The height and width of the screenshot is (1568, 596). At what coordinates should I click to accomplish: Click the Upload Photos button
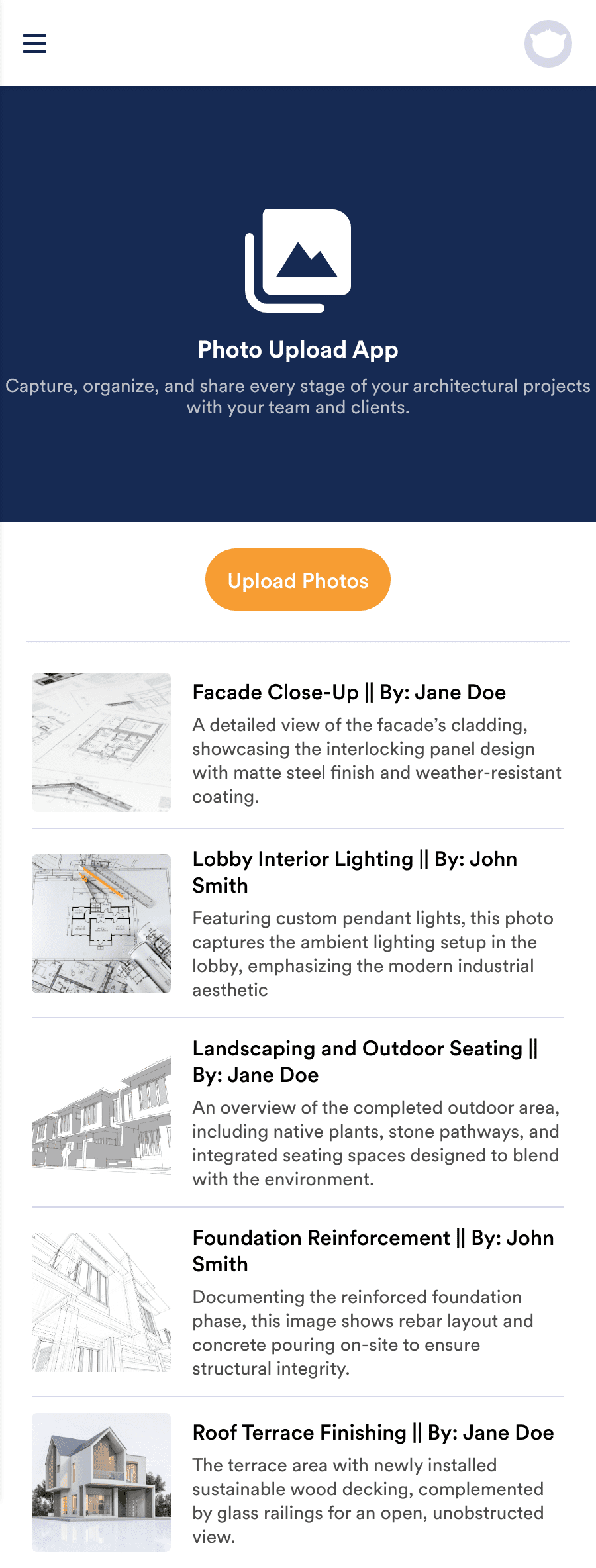click(x=297, y=579)
